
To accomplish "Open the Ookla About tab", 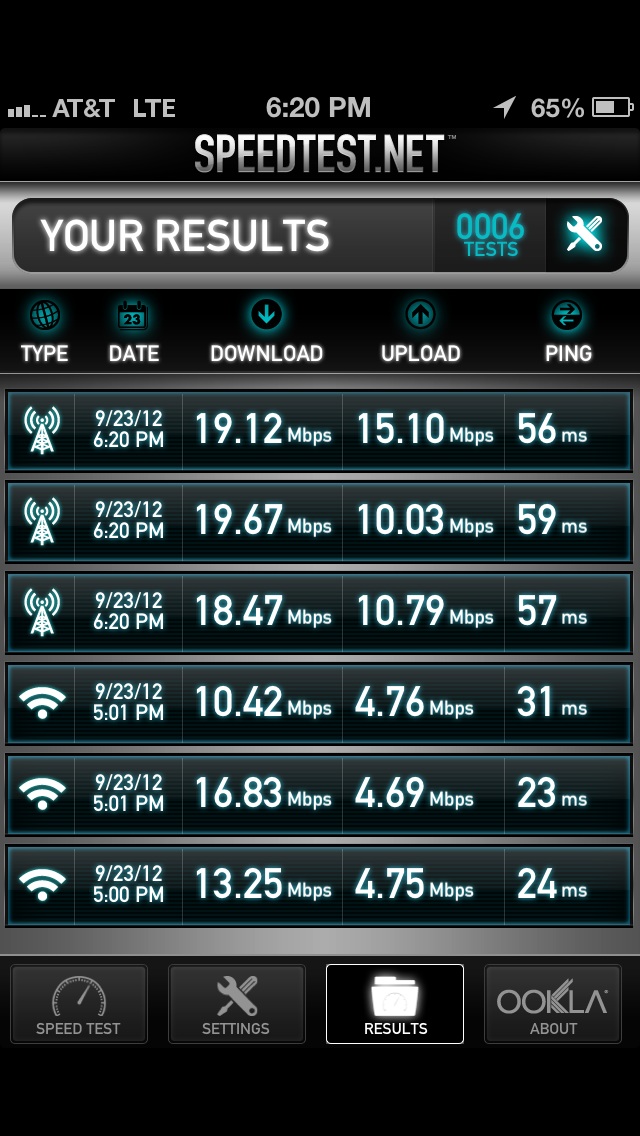I will (x=552, y=1003).
